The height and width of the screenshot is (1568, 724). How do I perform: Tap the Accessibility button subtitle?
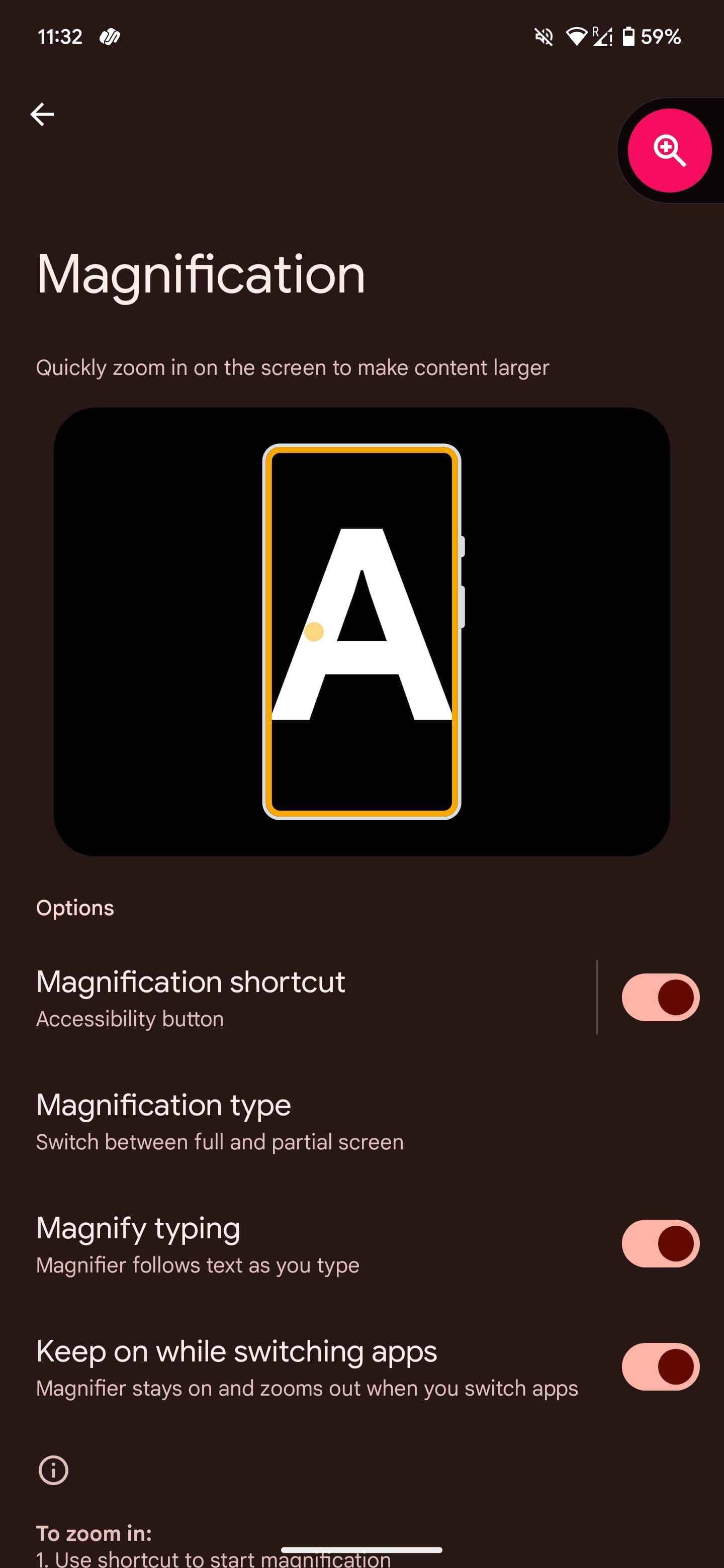(130, 1019)
